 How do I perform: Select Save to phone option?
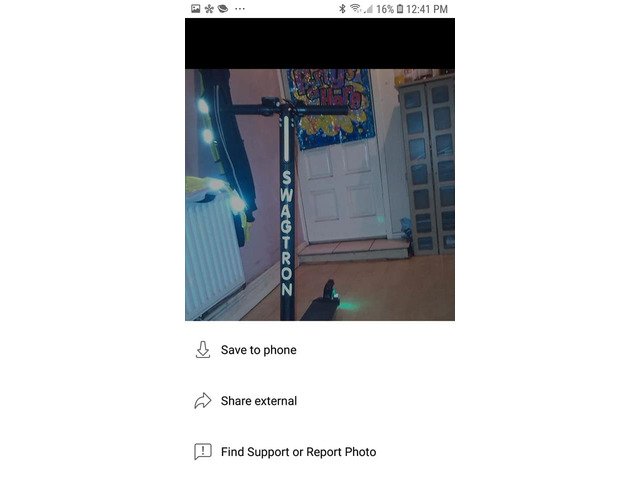point(258,350)
